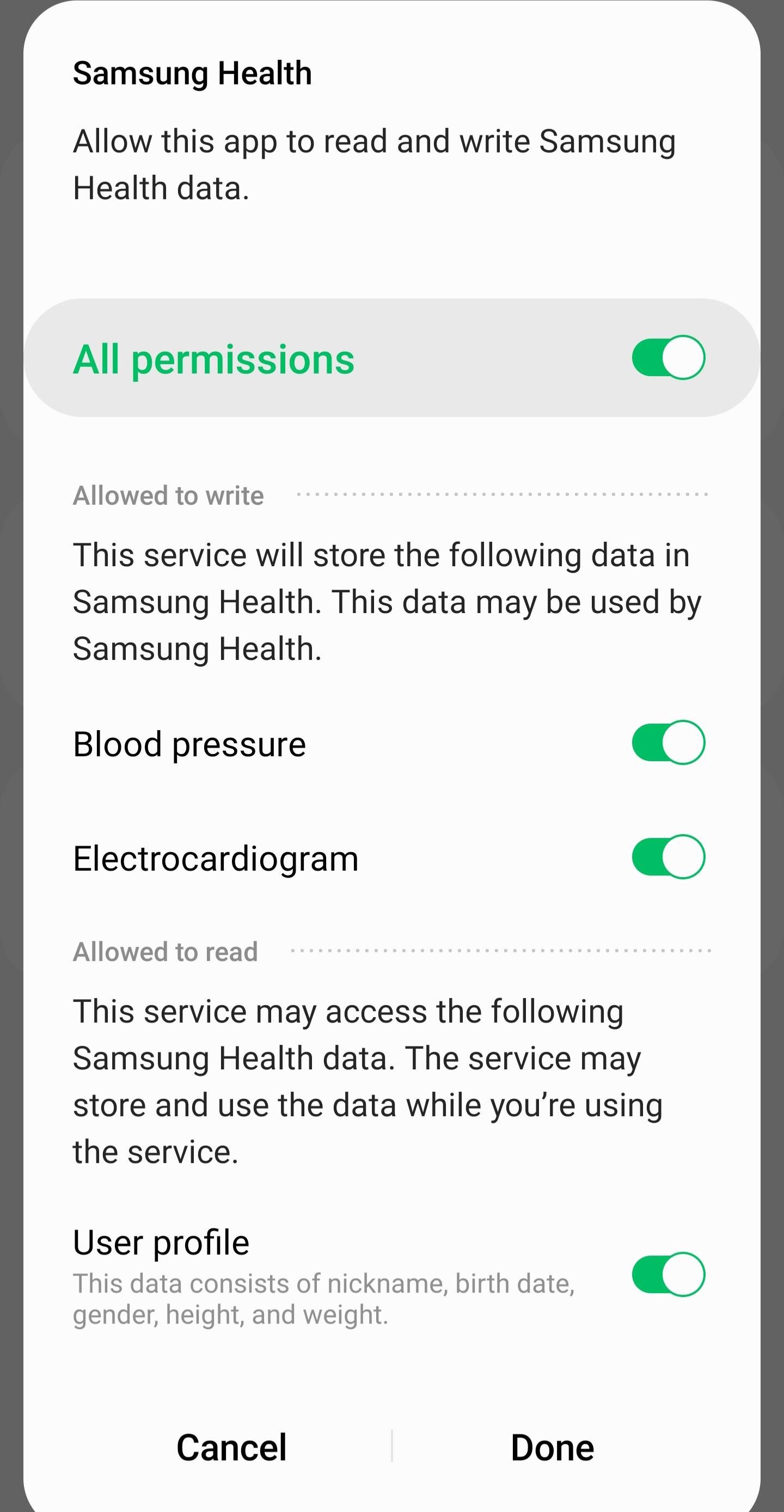The width and height of the screenshot is (784, 1512).
Task: Switch off User profile read access
Action: point(668,1274)
